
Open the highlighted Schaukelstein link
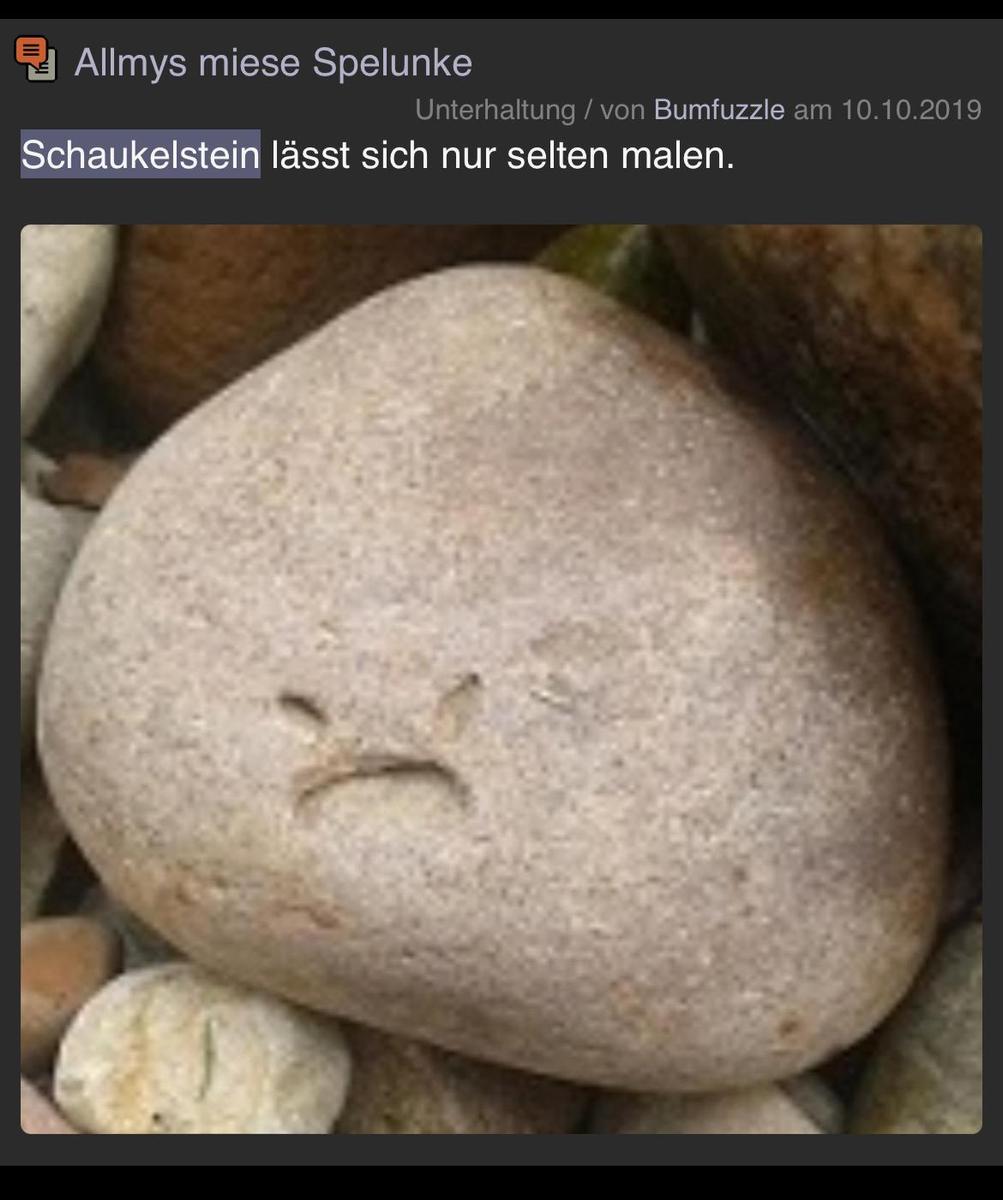140,155
